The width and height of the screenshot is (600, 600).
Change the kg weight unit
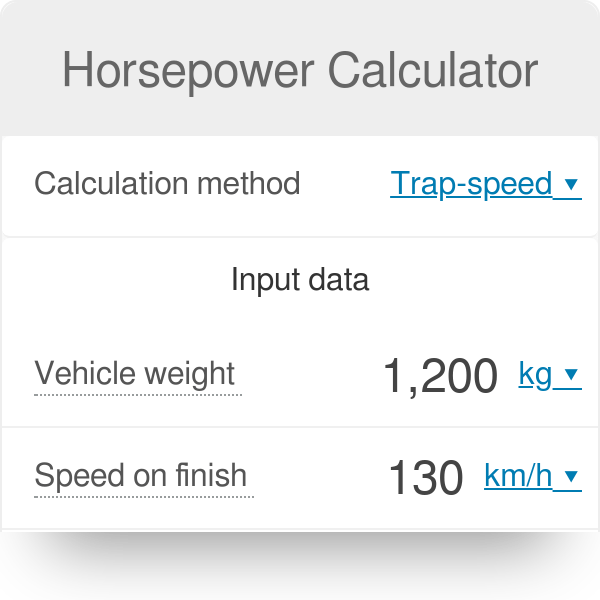tap(548, 375)
